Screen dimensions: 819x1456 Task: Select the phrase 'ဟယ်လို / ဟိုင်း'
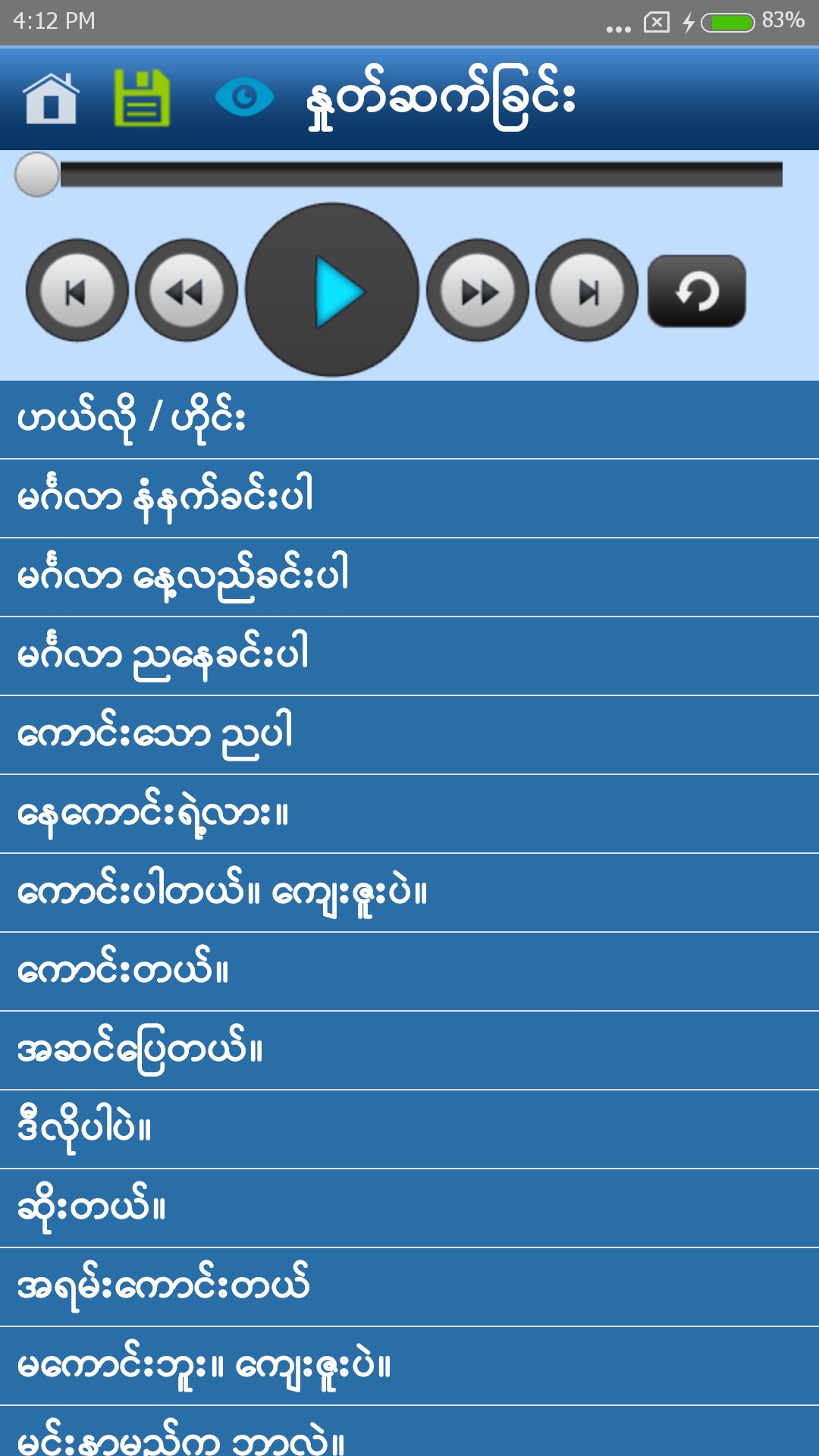coord(409,416)
